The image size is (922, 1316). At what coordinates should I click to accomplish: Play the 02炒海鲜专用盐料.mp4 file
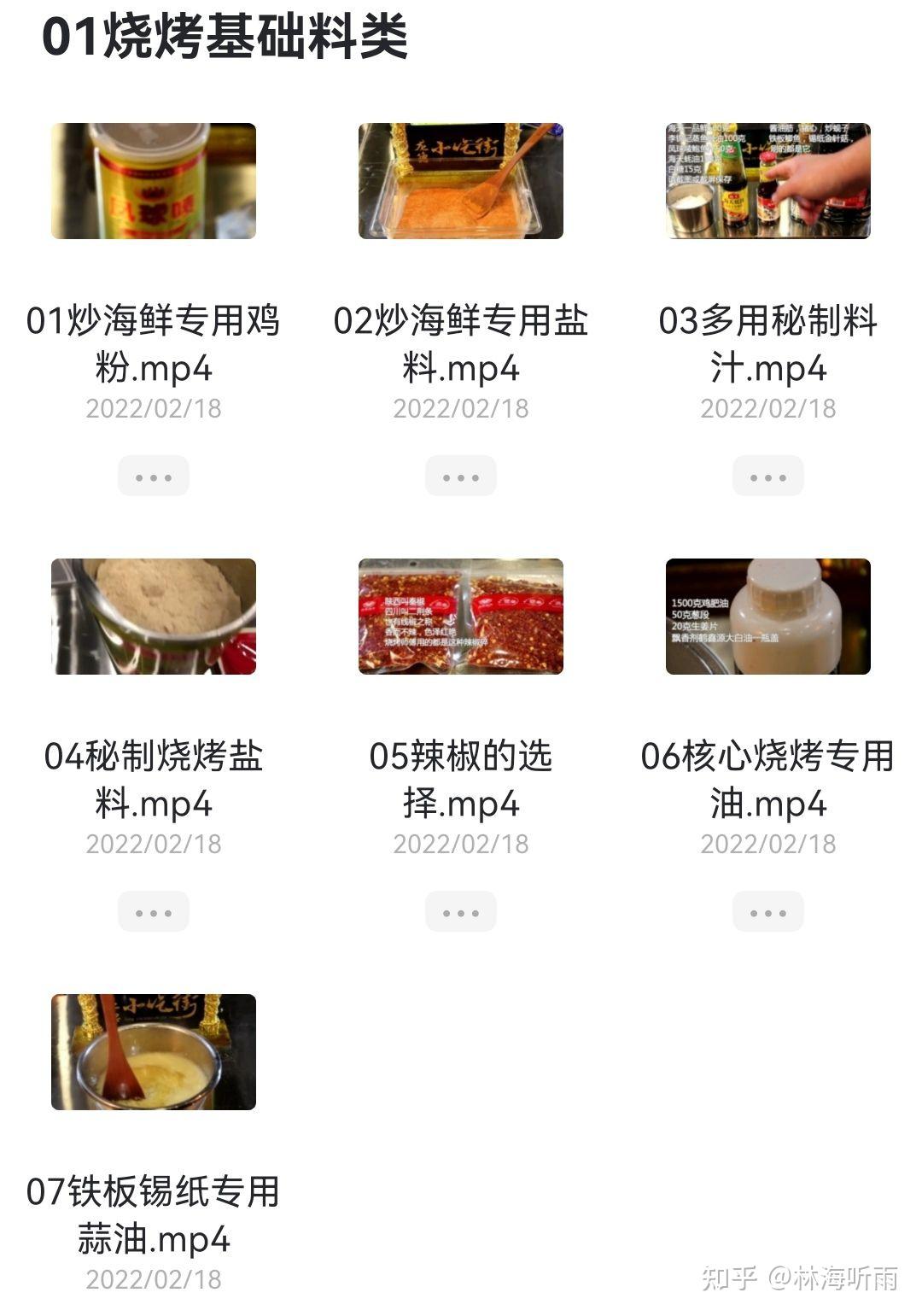(461, 181)
